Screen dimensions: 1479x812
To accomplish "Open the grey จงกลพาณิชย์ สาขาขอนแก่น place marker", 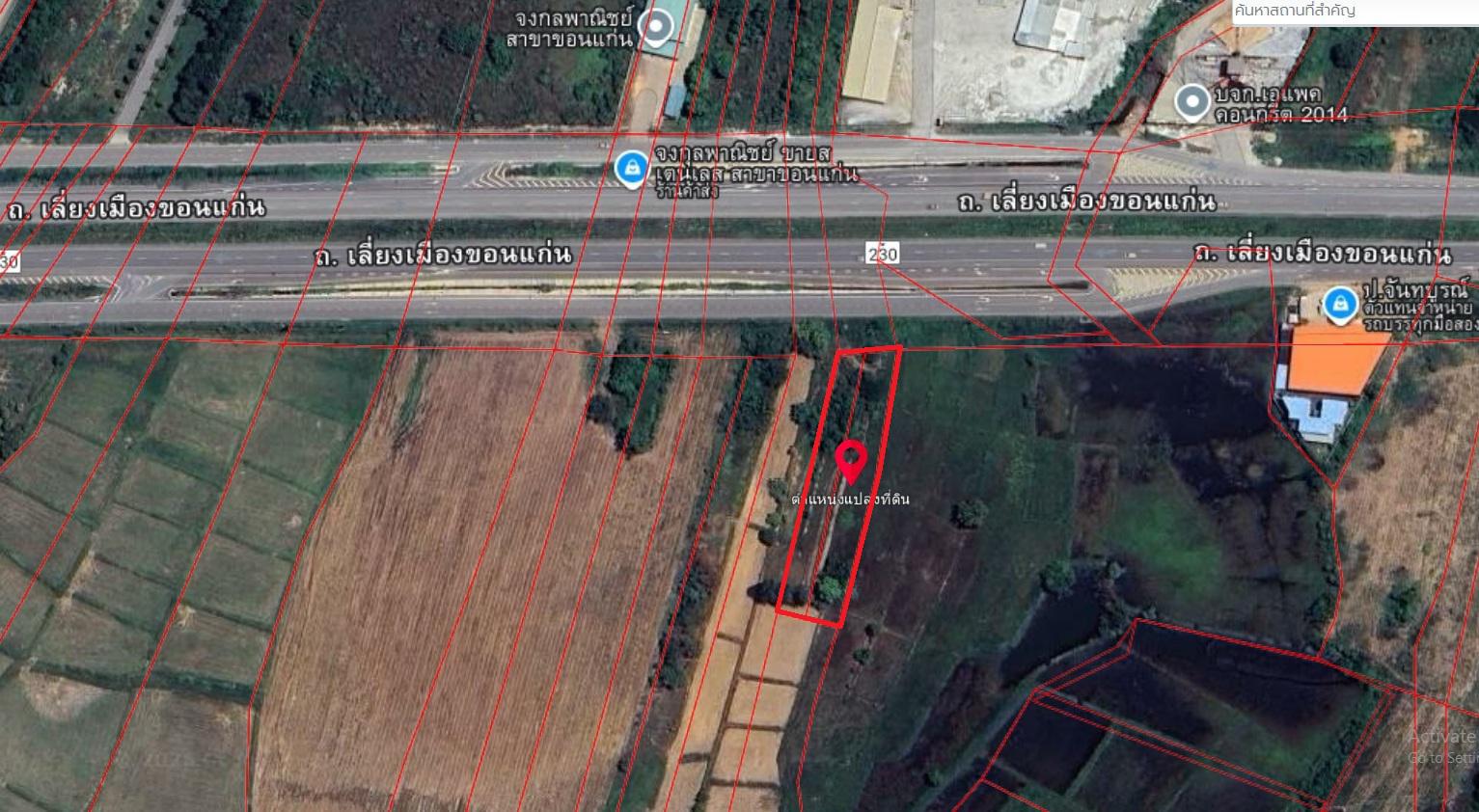I will (658, 28).
